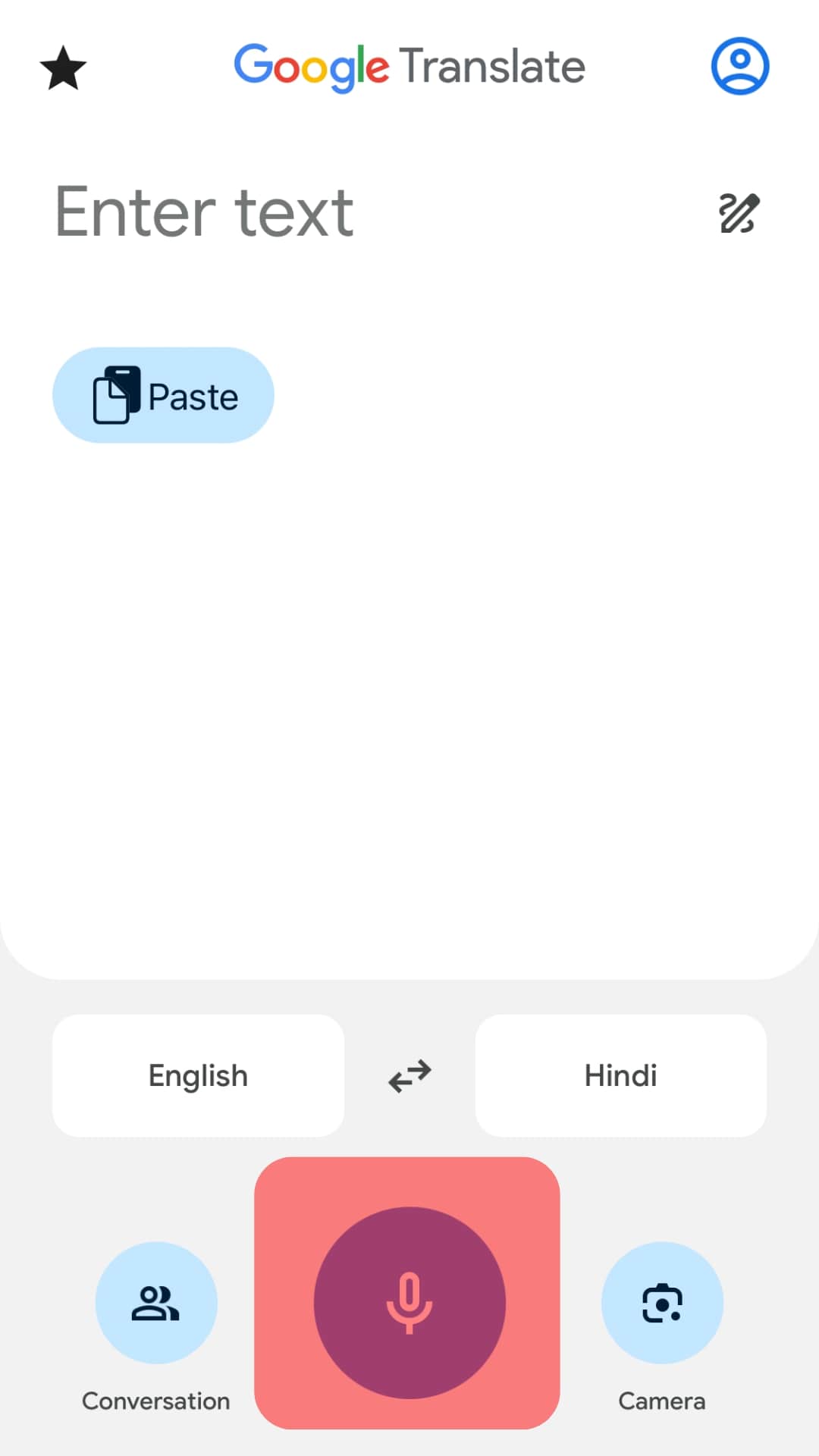Image resolution: width=819 pixels, height=1456 pixels.
Task: Open handwriting input mode
Action: [x=739, y=213]
